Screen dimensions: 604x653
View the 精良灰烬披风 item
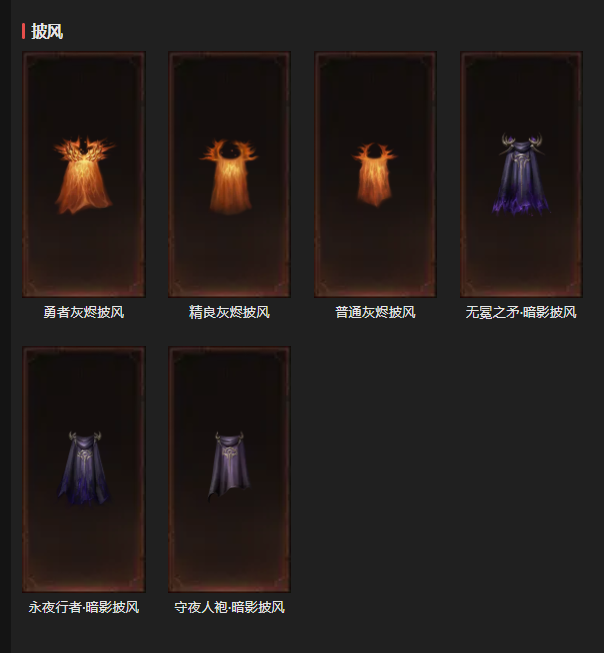click(x=229, y=175)
